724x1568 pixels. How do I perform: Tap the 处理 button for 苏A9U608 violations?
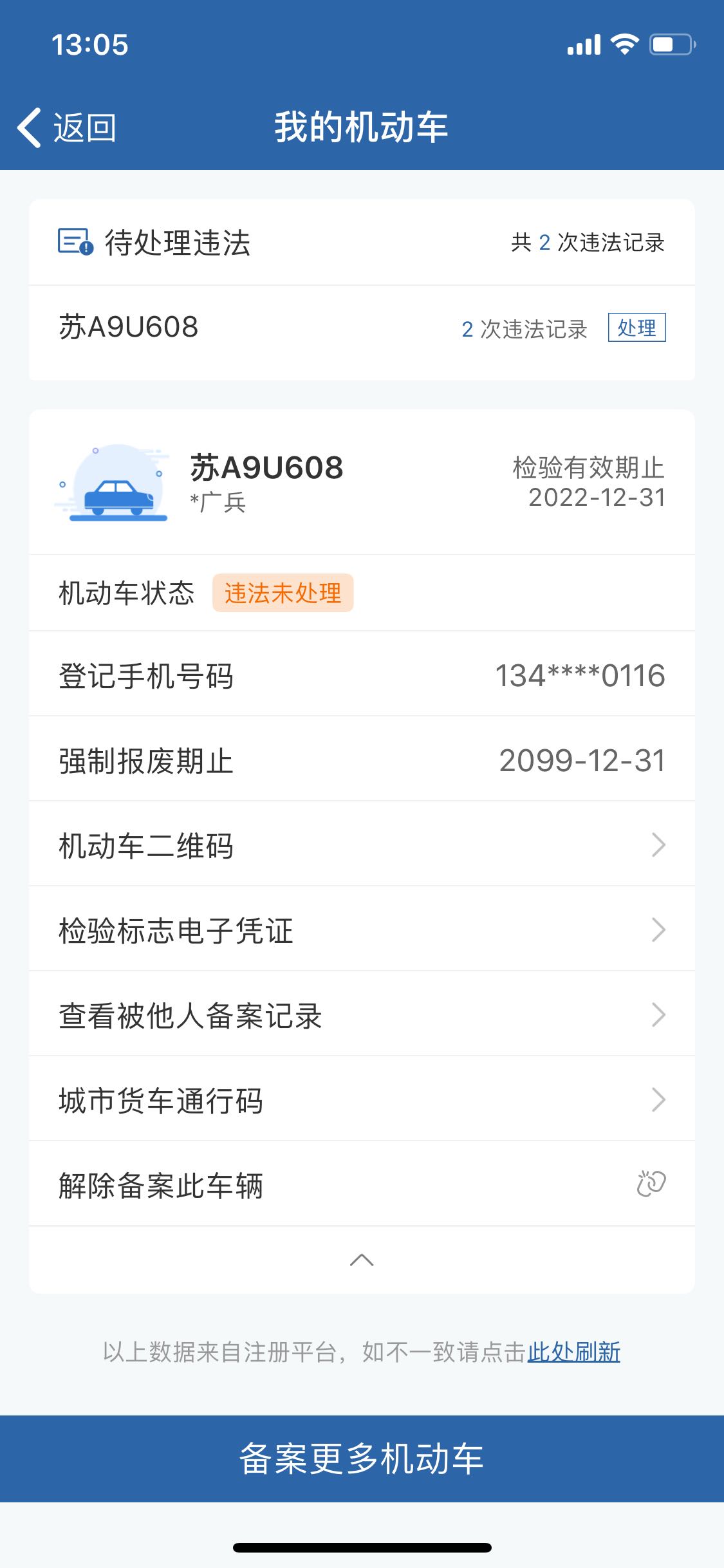(636, 328)
